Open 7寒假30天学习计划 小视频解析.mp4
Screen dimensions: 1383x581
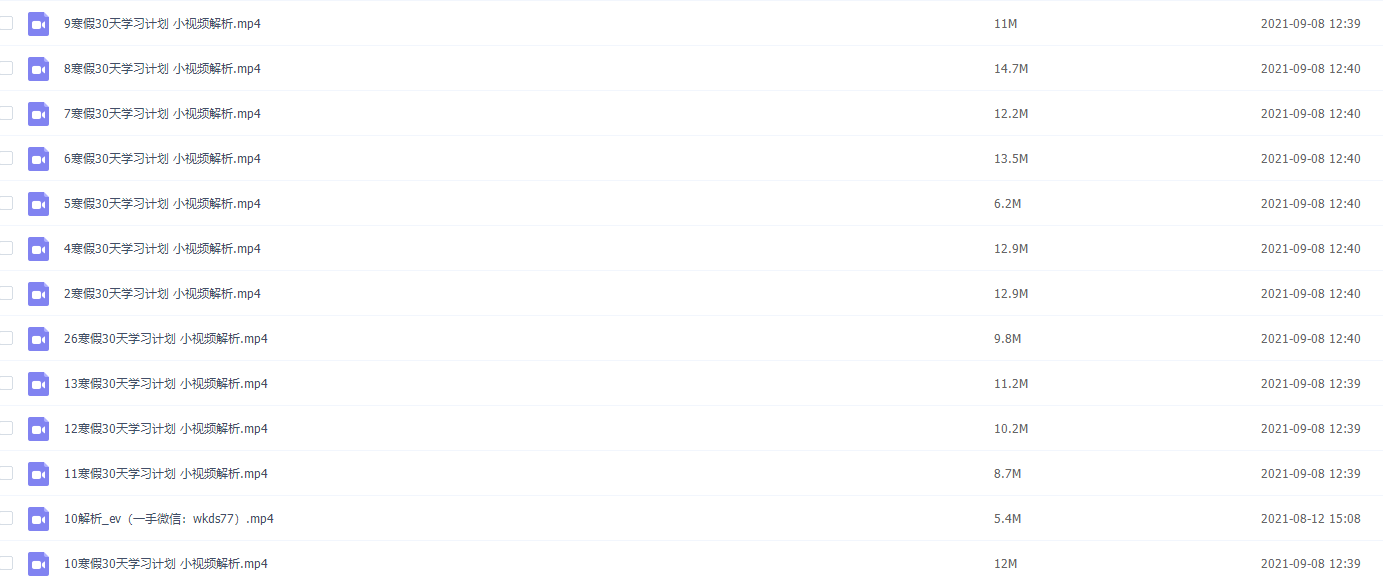(x=162, y=114)
